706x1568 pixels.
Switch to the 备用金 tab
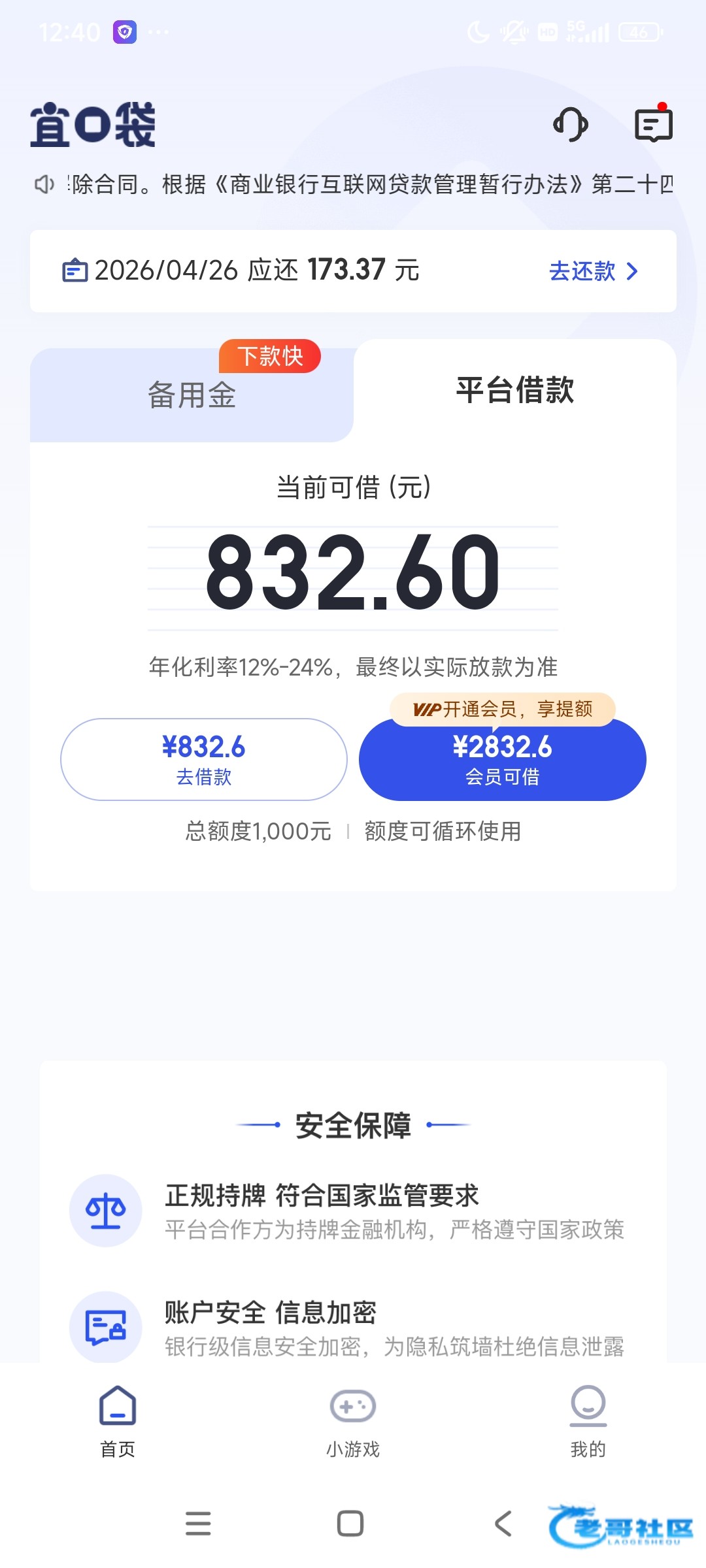coord(192,395)
